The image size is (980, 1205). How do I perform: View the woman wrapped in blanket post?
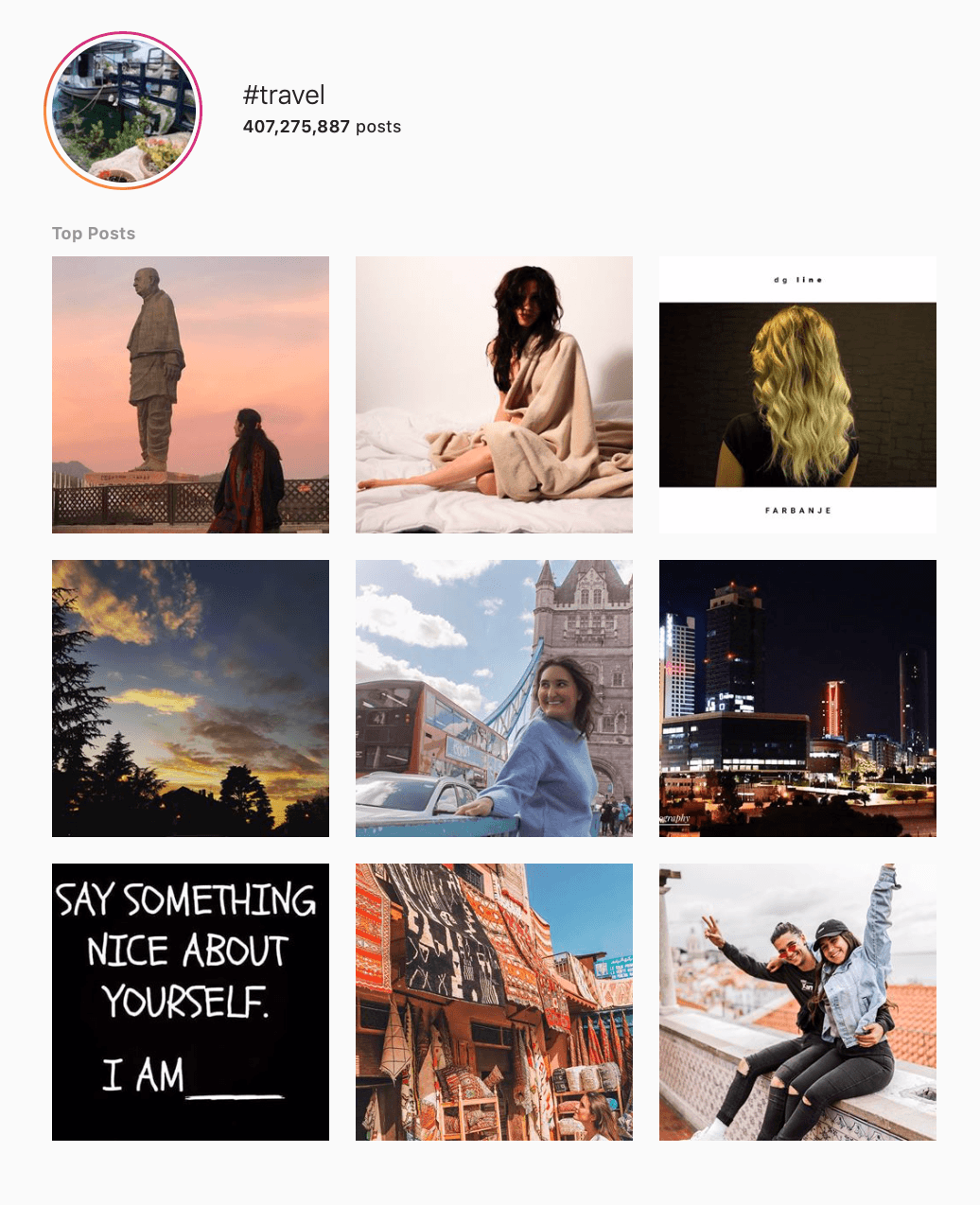pos(494,394)
